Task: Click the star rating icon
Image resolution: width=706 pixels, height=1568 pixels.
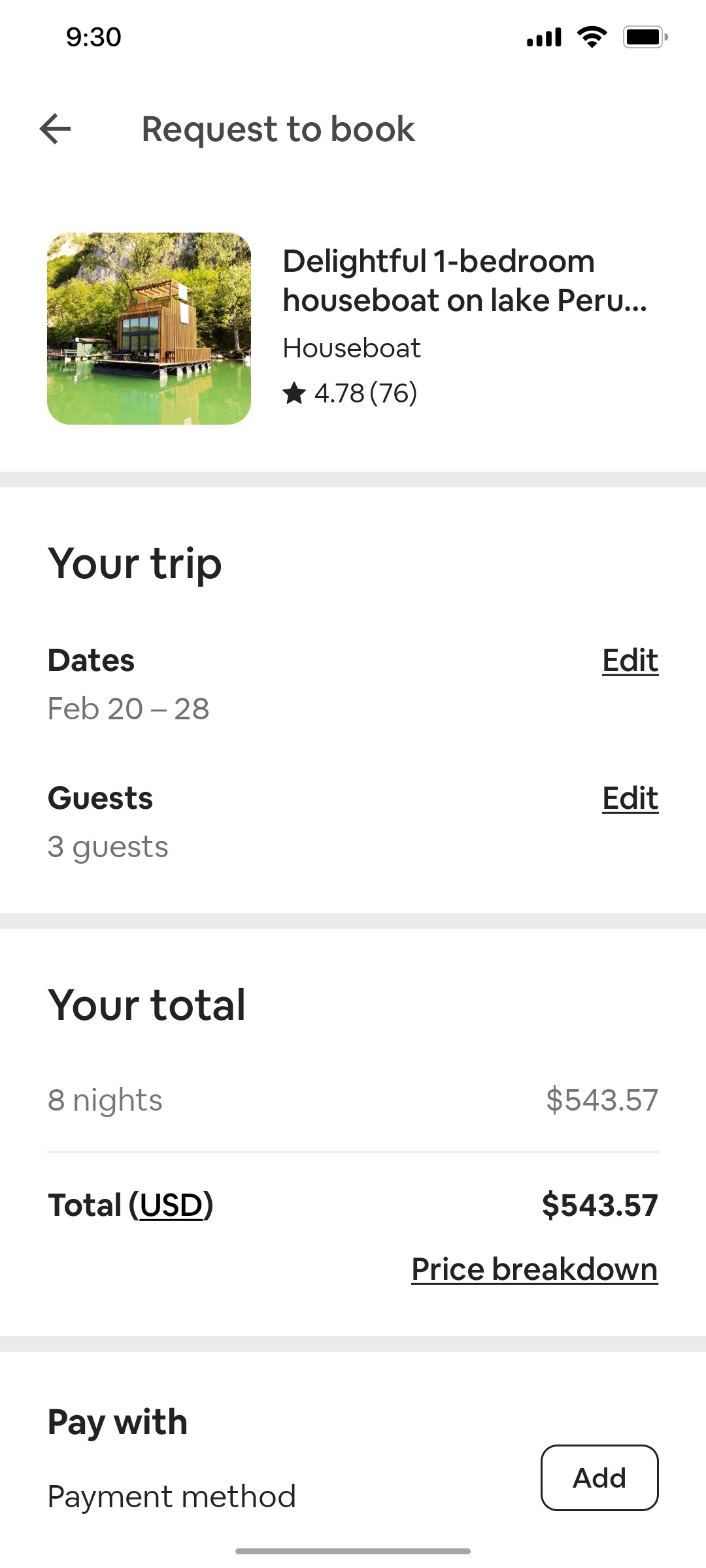Action: pos(296,393)
